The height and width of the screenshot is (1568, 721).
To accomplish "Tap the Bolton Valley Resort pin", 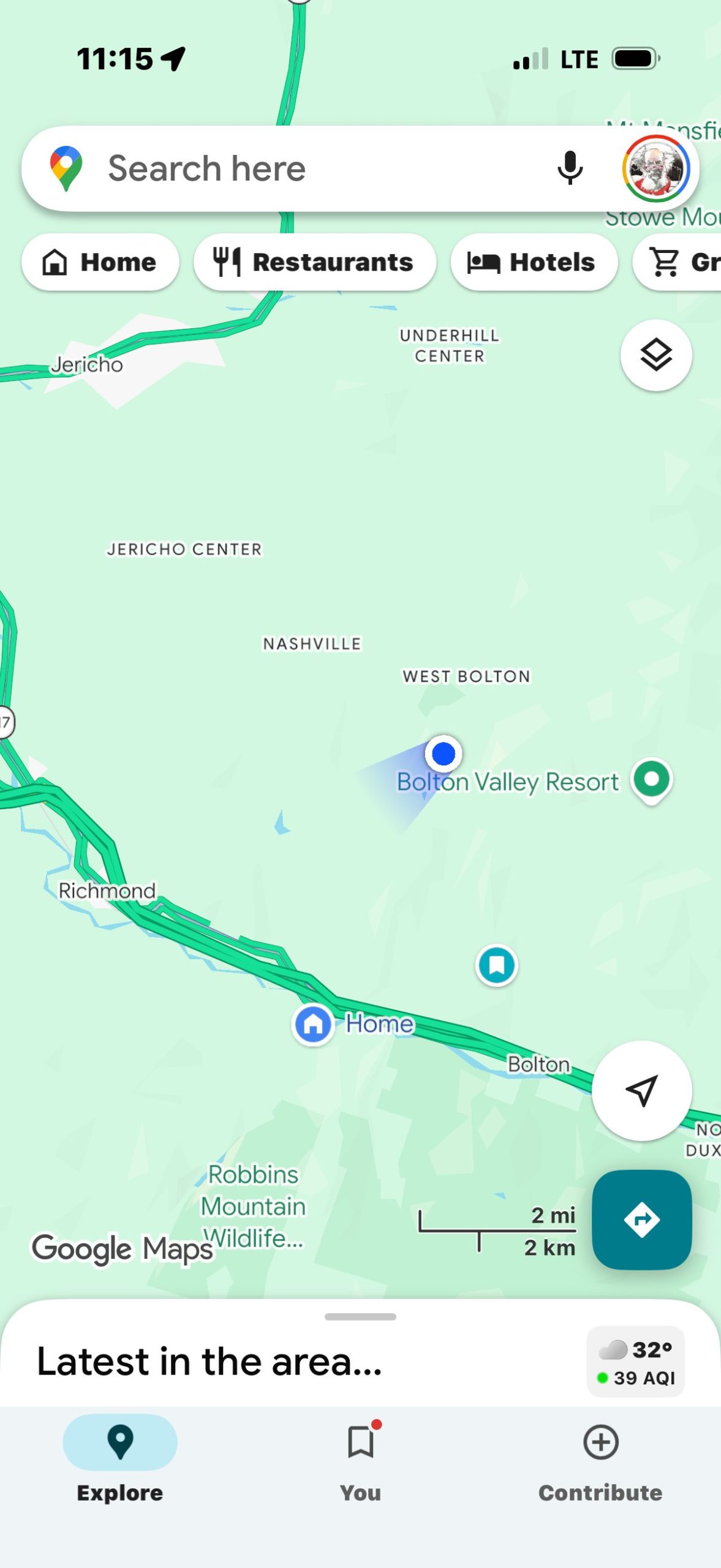I will pyautogui.click(x=652, y=780).
